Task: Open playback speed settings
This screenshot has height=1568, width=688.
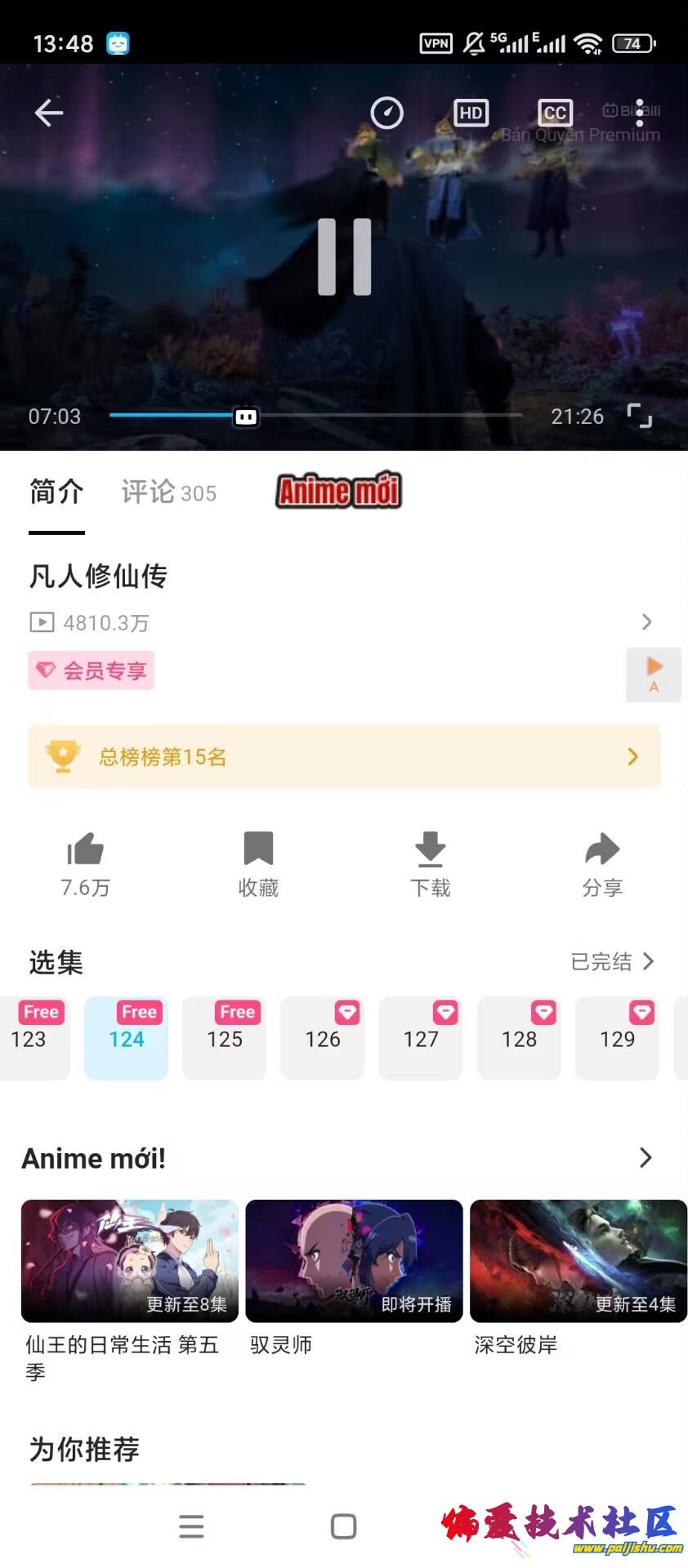Action: [386, 113]
